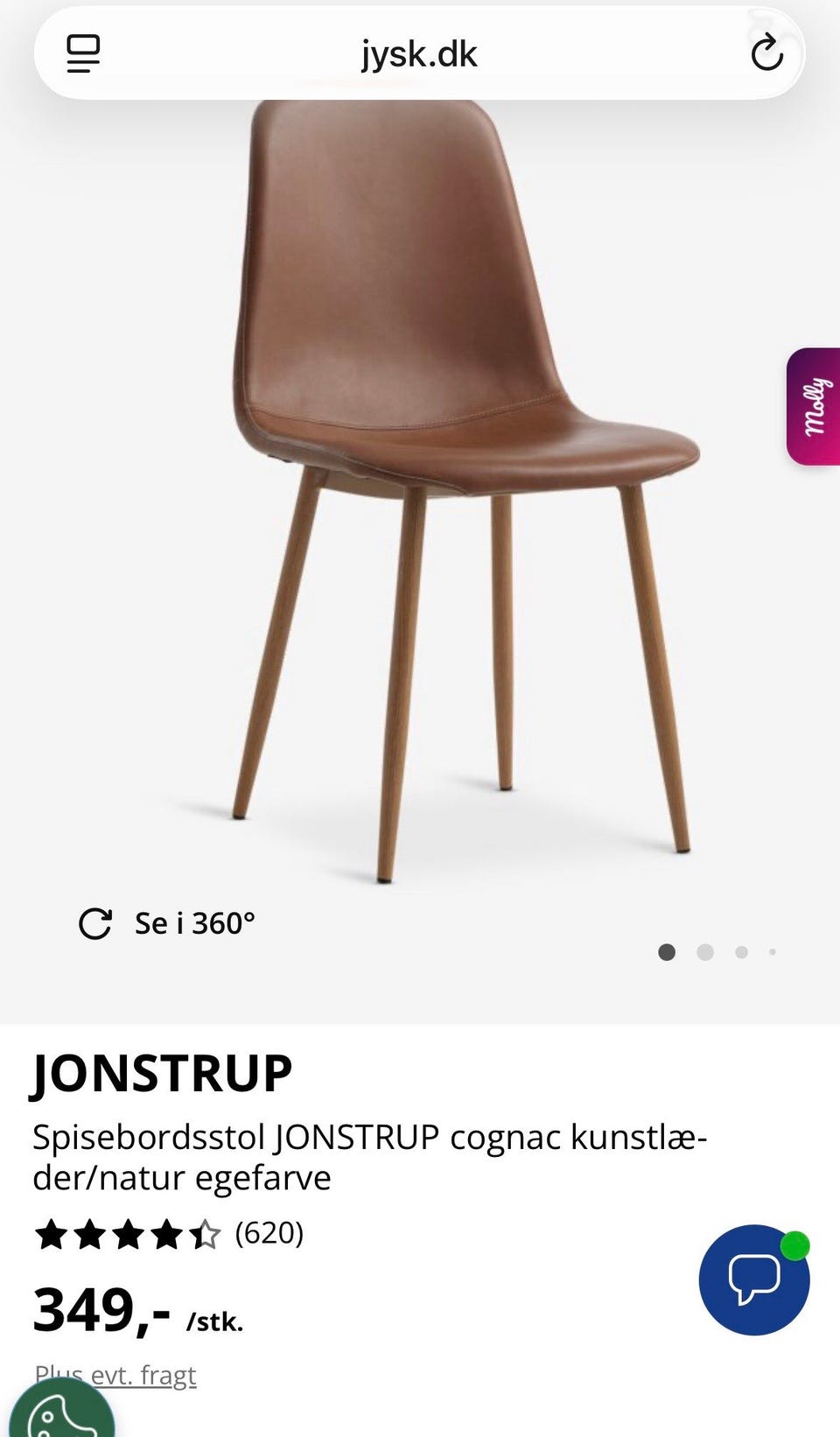Jump to the second image dot
Screen dimensions: 840x1437
point(705,952)
